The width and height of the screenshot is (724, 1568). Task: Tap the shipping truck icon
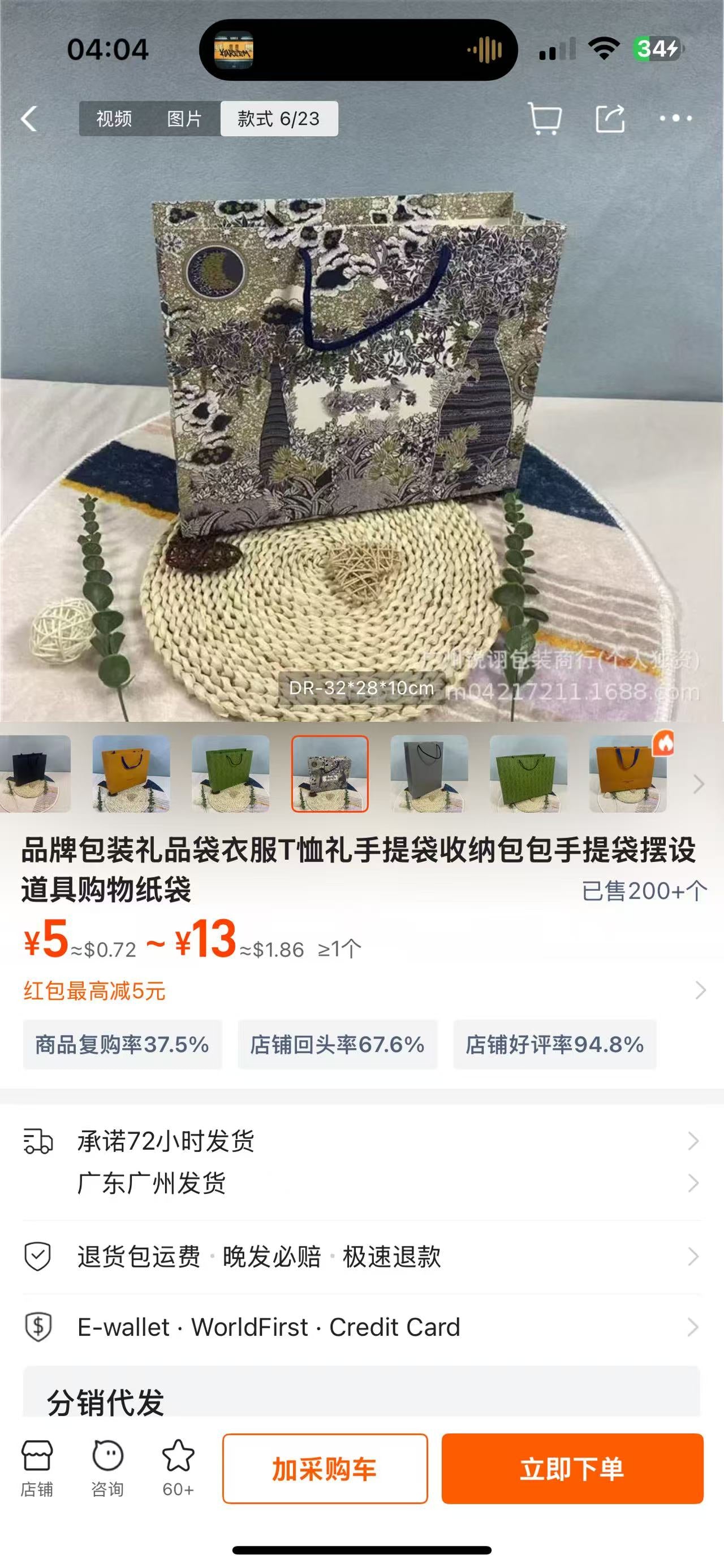(38, 1141)
